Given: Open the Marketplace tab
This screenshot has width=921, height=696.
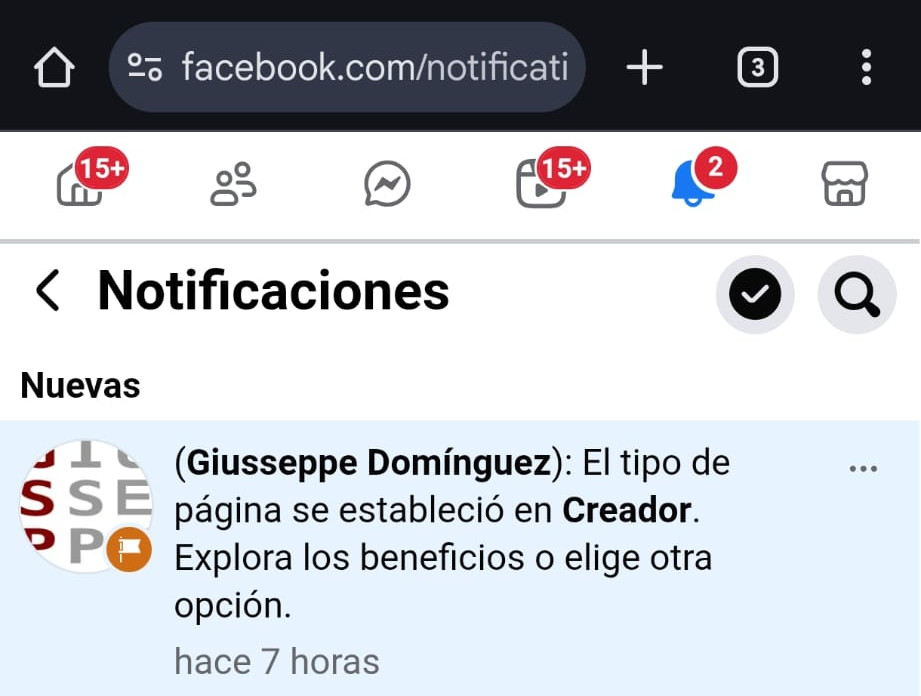Looking at the screenshot, I should coord(844,185).
